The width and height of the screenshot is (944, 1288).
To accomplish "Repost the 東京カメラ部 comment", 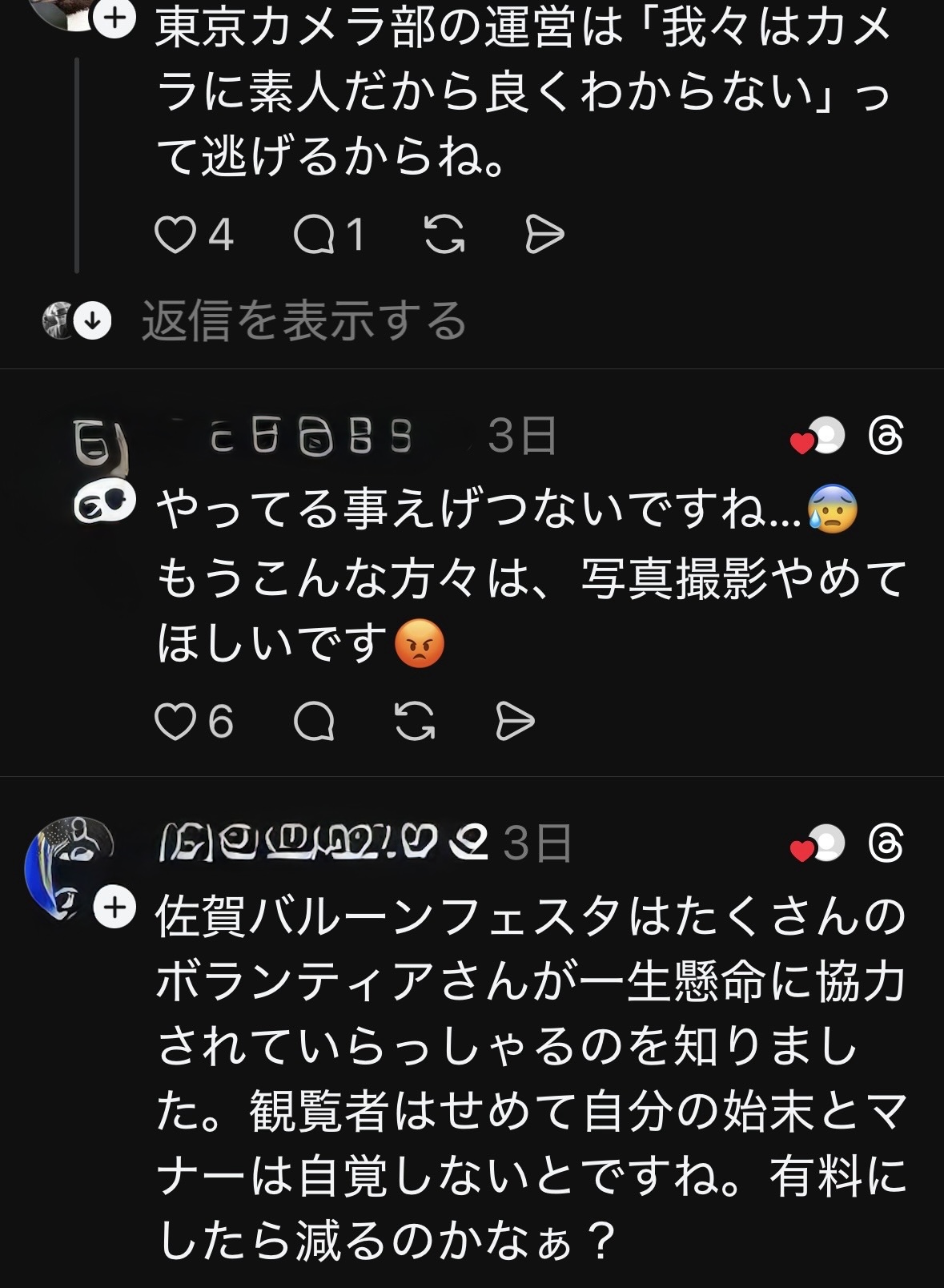I will coord(444,235).
